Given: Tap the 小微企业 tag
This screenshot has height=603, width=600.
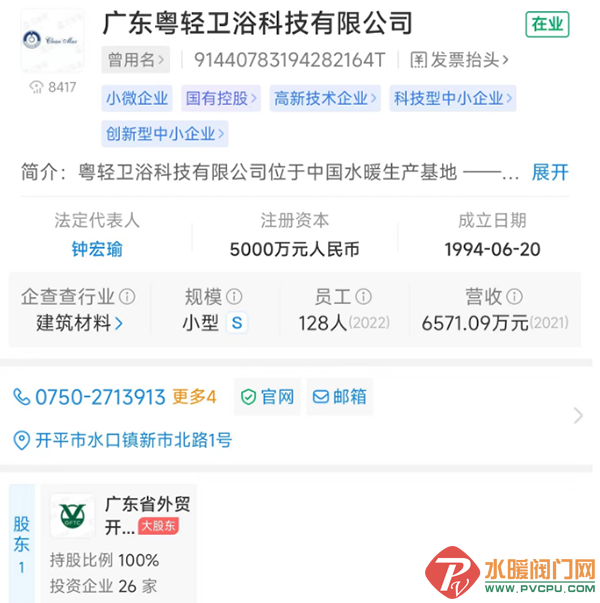Looking at the screenshot, I should (x=137, y=99).
